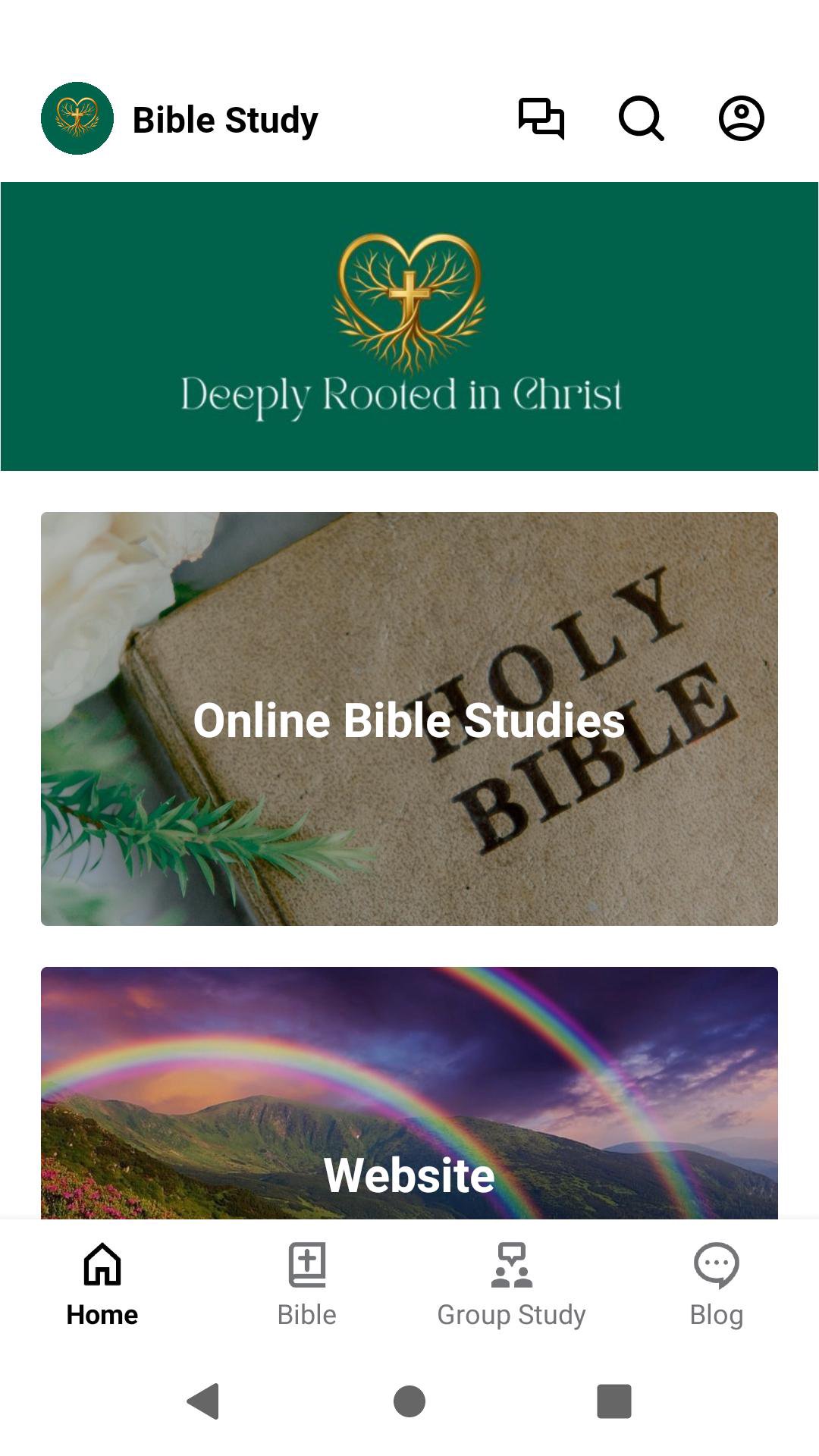Open the chat messages icon
Viewport: 819px width, 1456px height.
541,119
